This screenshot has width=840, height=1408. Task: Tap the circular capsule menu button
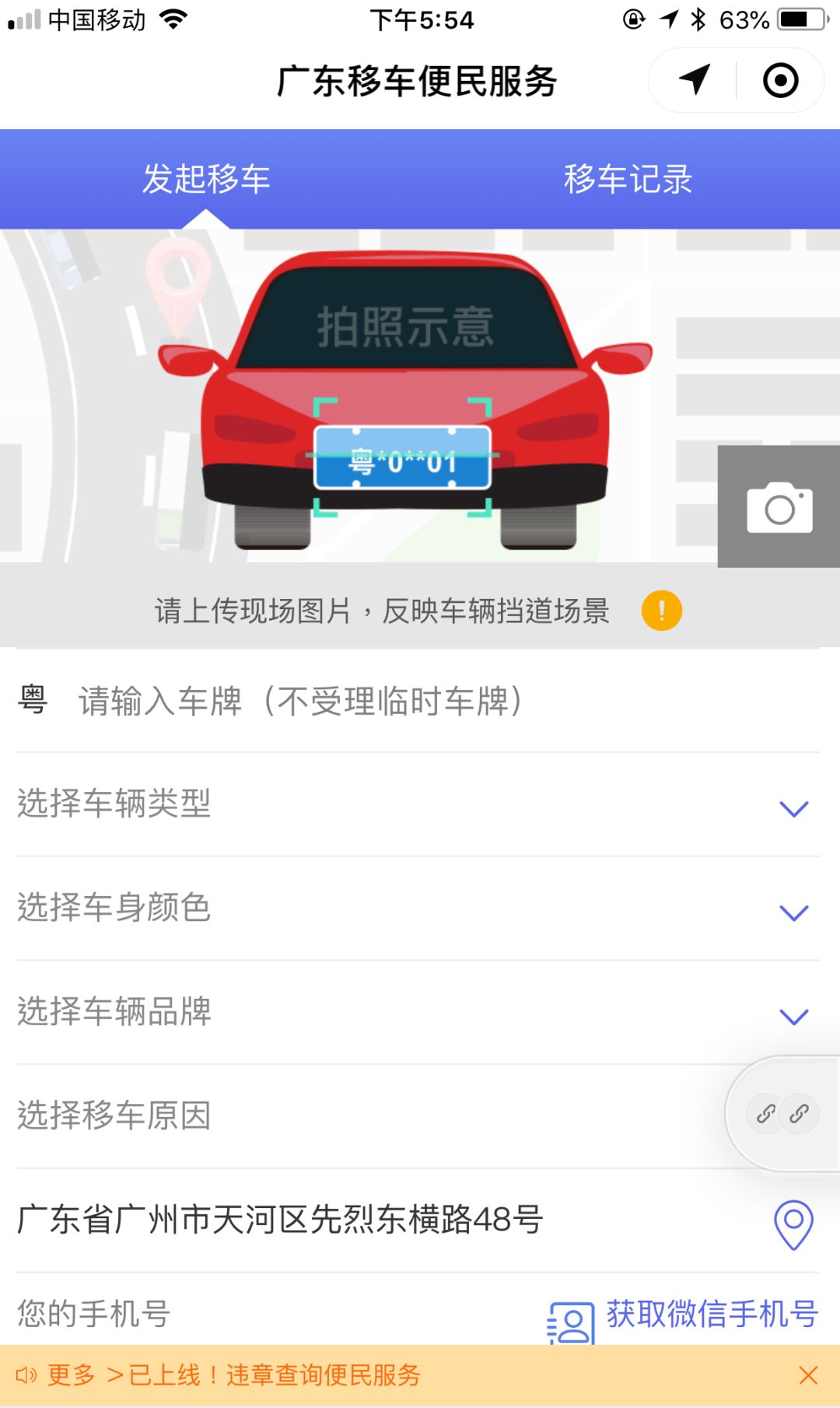(782, 79)
